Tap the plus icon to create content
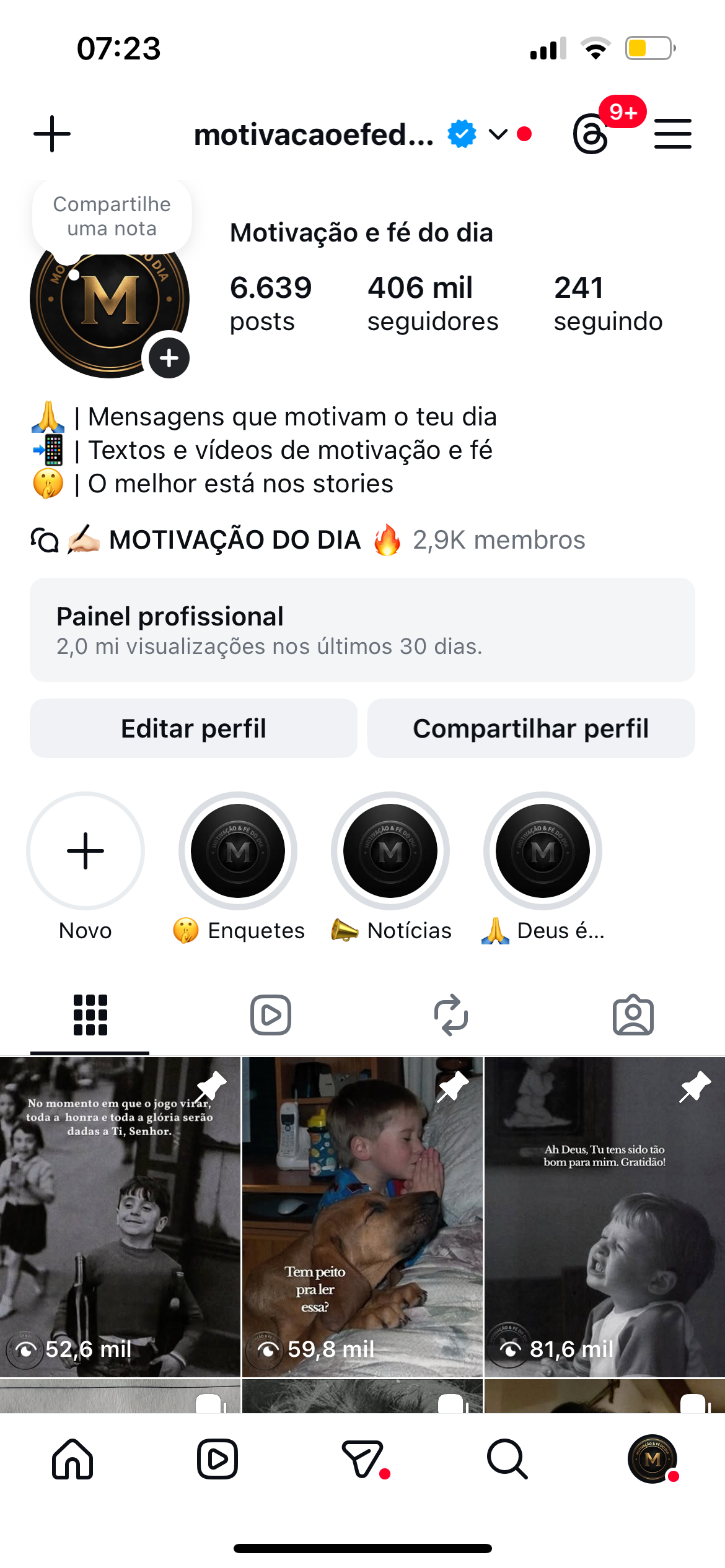725x1568 pixels. pyautogui.click(x=52, y=134)
